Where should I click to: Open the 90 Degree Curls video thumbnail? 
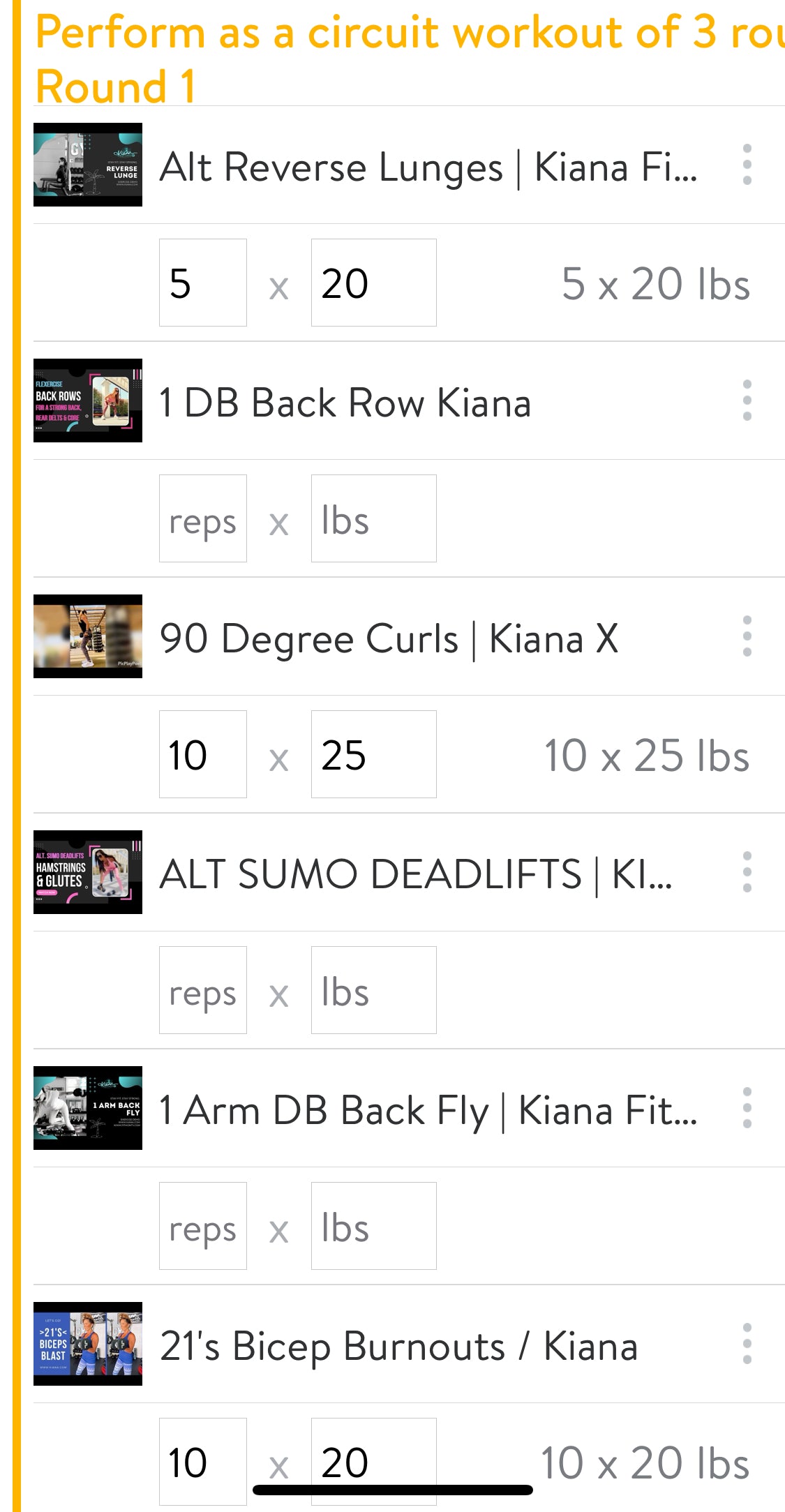pos(87,637)
